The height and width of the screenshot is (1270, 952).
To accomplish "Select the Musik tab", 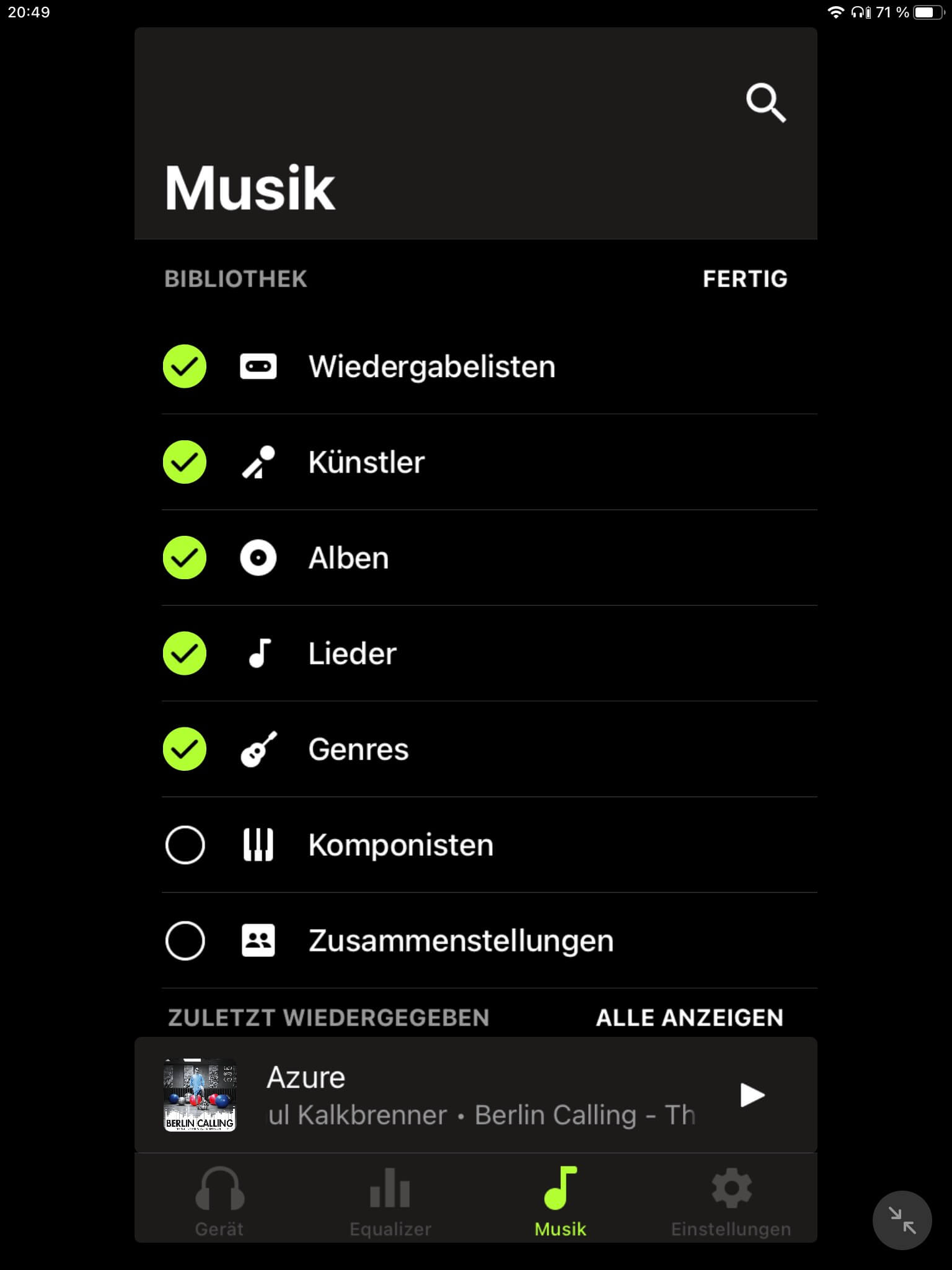I will (x=560, y=1202).
